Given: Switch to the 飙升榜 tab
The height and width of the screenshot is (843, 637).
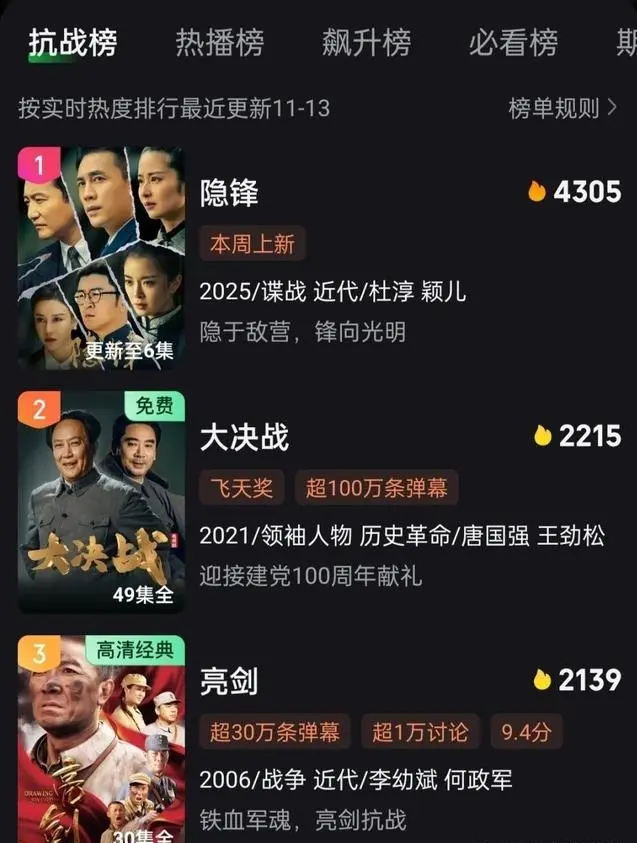Looking at the screenshot, I should (x=366, y=43).
